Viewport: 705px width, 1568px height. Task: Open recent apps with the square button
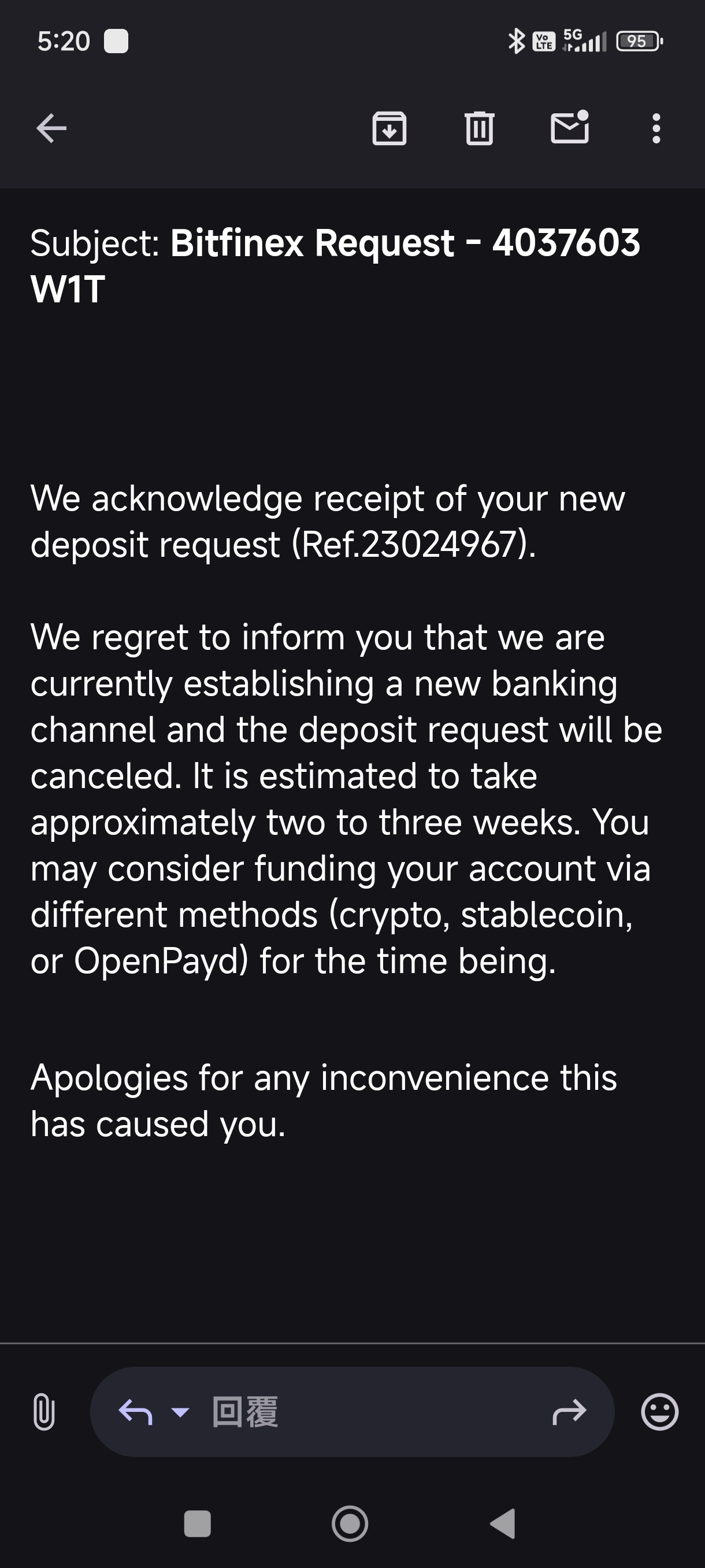click(197, 1524)
